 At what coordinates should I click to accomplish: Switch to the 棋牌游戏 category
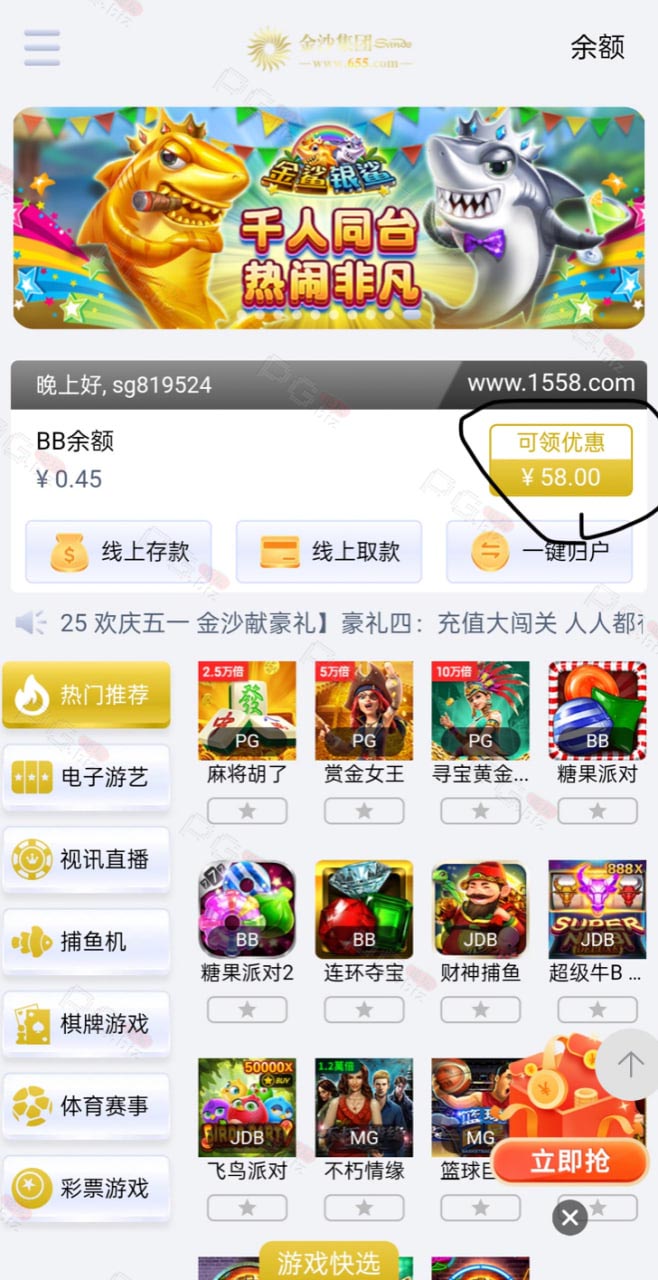pos(86,1023)
